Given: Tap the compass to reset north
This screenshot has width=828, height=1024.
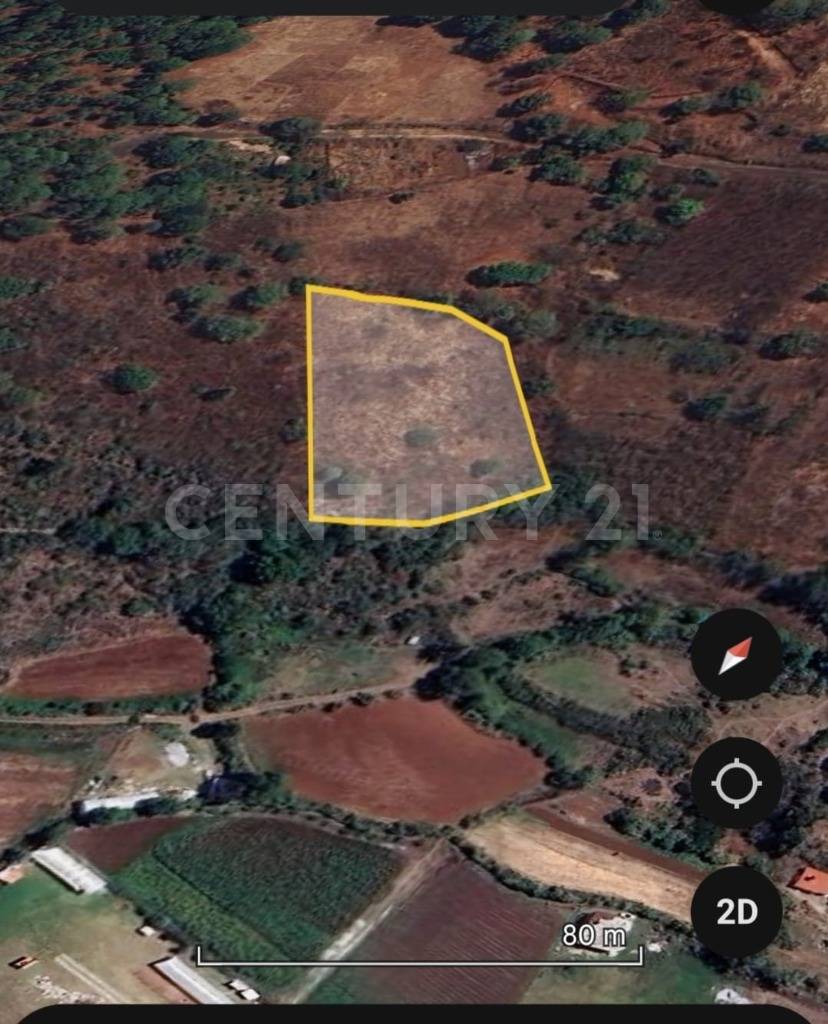Looking at the screenshot, I should pos(736,655).
